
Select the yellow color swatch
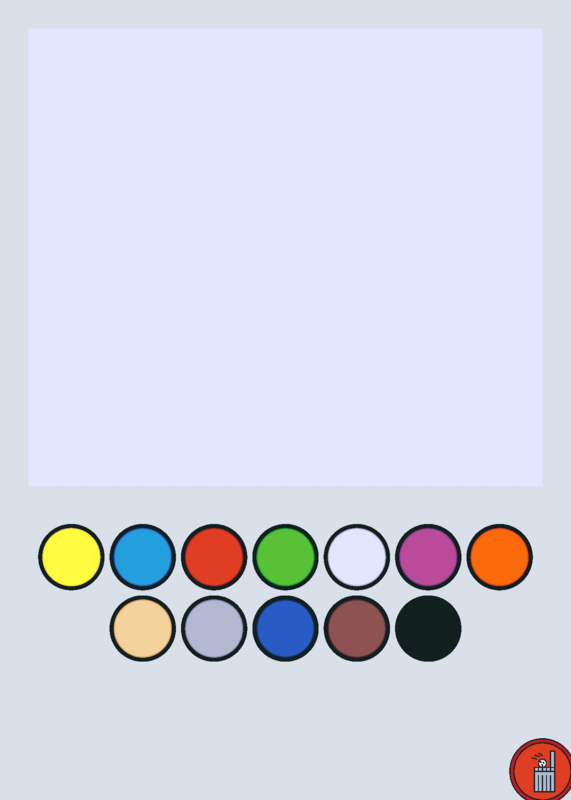pyautogui.click(x=71, y=557)
